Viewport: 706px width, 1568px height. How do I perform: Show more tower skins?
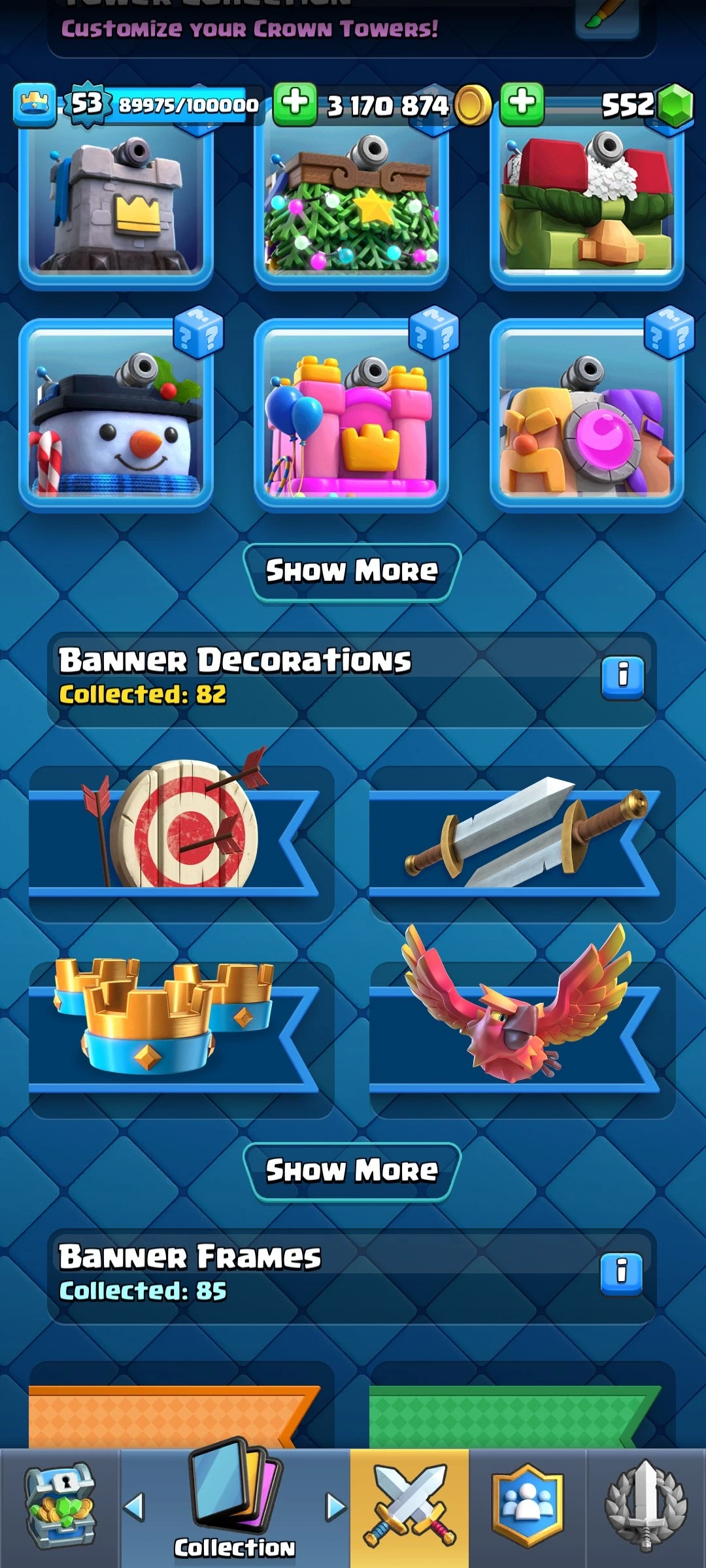click(352, 571)
